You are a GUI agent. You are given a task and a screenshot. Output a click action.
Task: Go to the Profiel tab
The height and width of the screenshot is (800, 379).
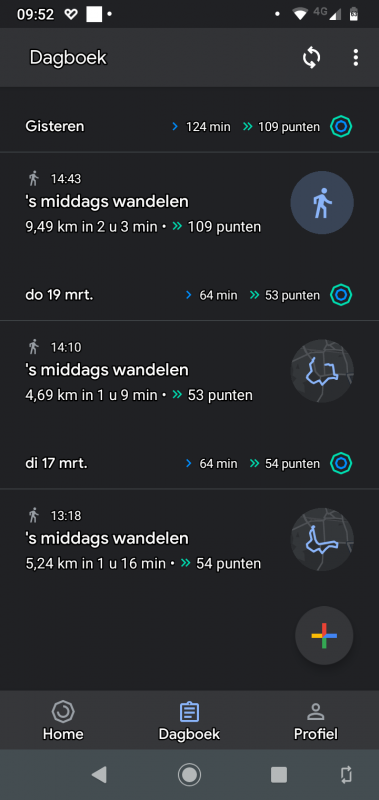316,720
